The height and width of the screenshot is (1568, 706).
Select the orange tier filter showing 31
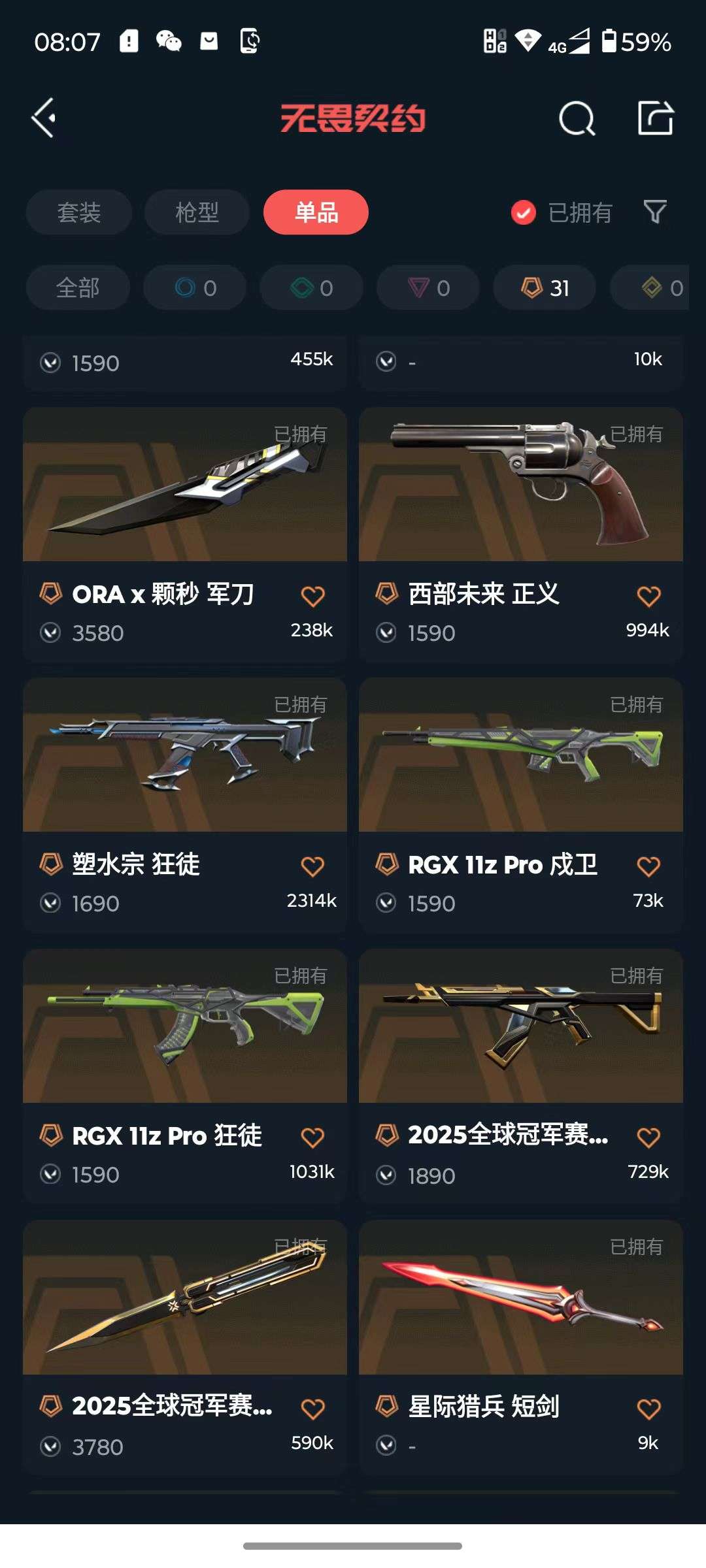pos(543,287)
